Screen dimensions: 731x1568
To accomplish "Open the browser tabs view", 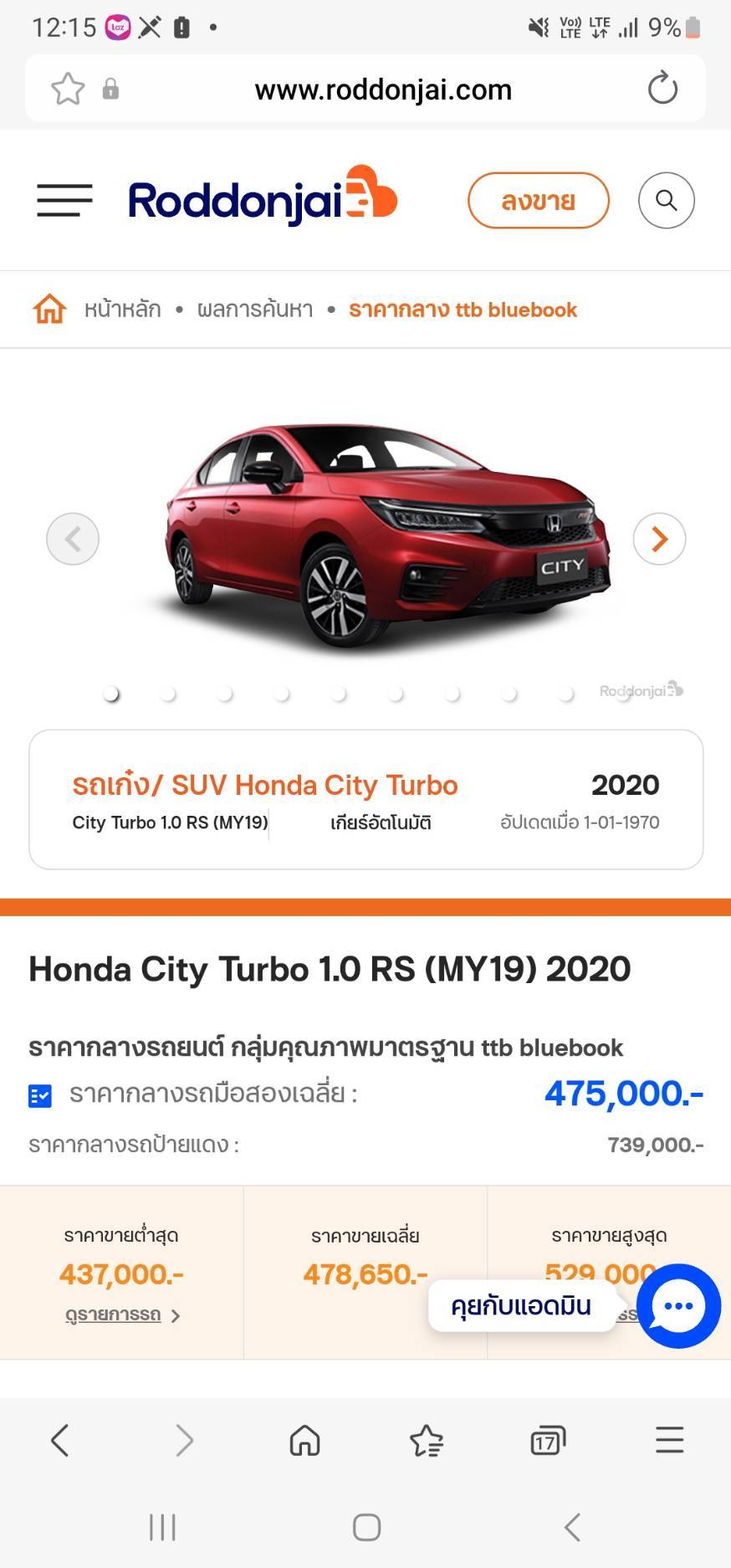I will [548, 1440].
